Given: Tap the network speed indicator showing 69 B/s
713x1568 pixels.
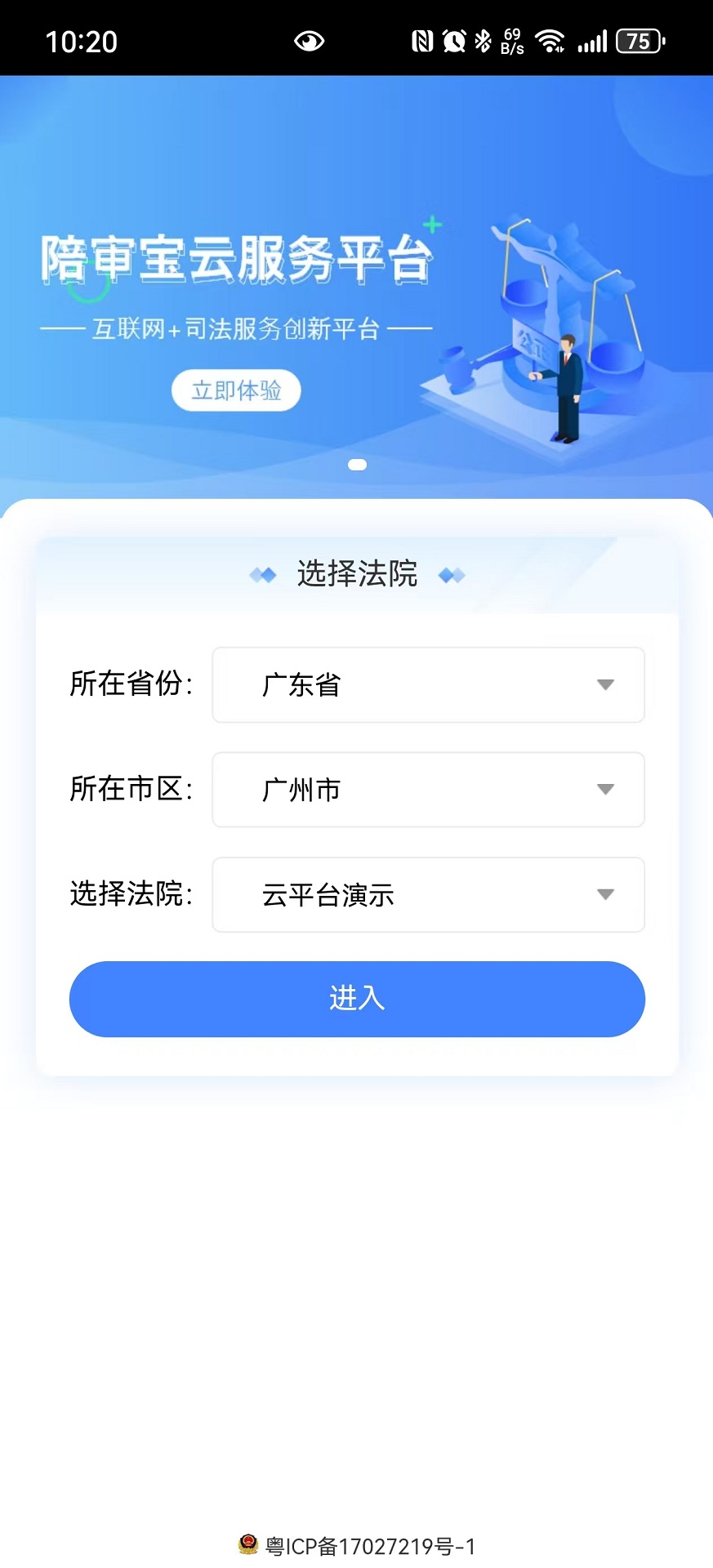Looking at the screenshot, I should [x=512, y=38].
